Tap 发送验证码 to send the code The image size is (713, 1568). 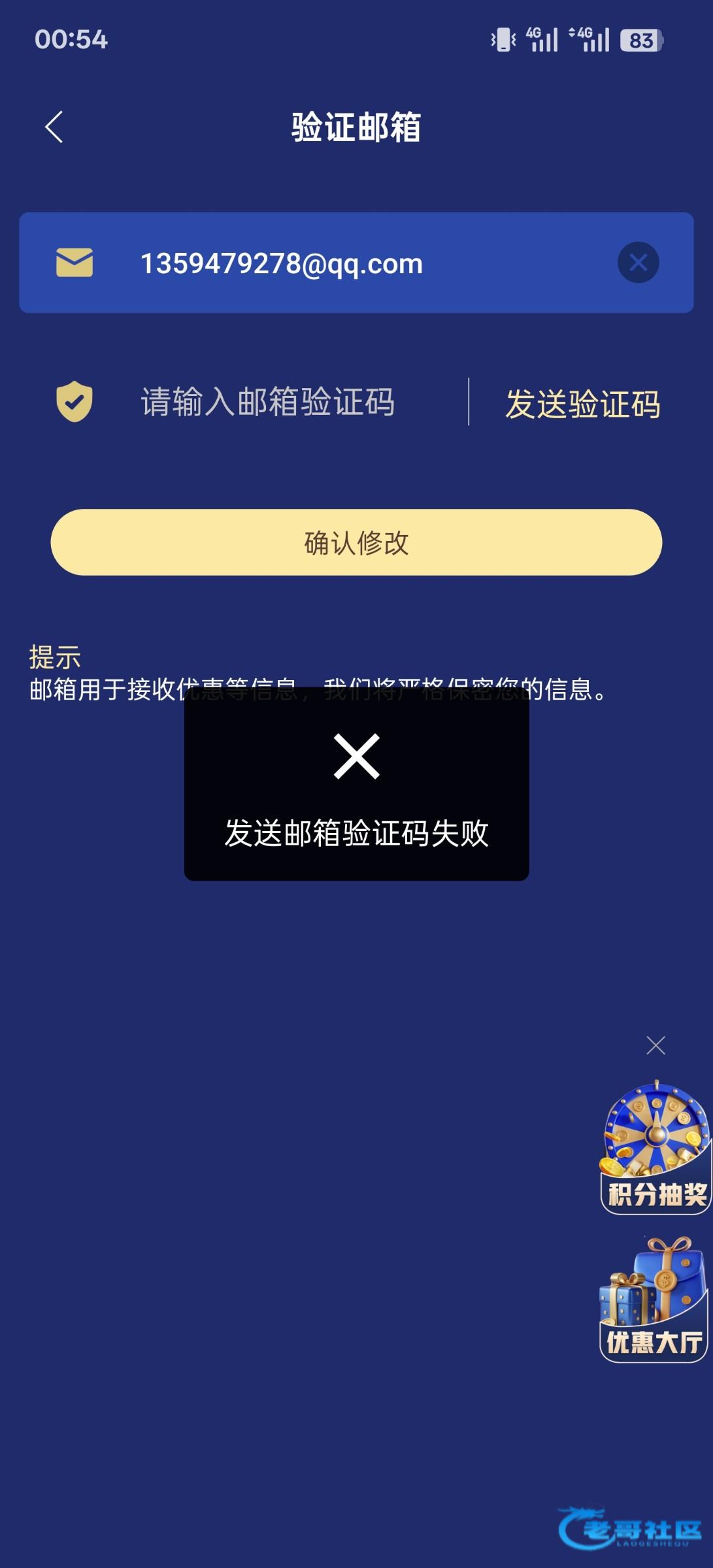(582, 404)
